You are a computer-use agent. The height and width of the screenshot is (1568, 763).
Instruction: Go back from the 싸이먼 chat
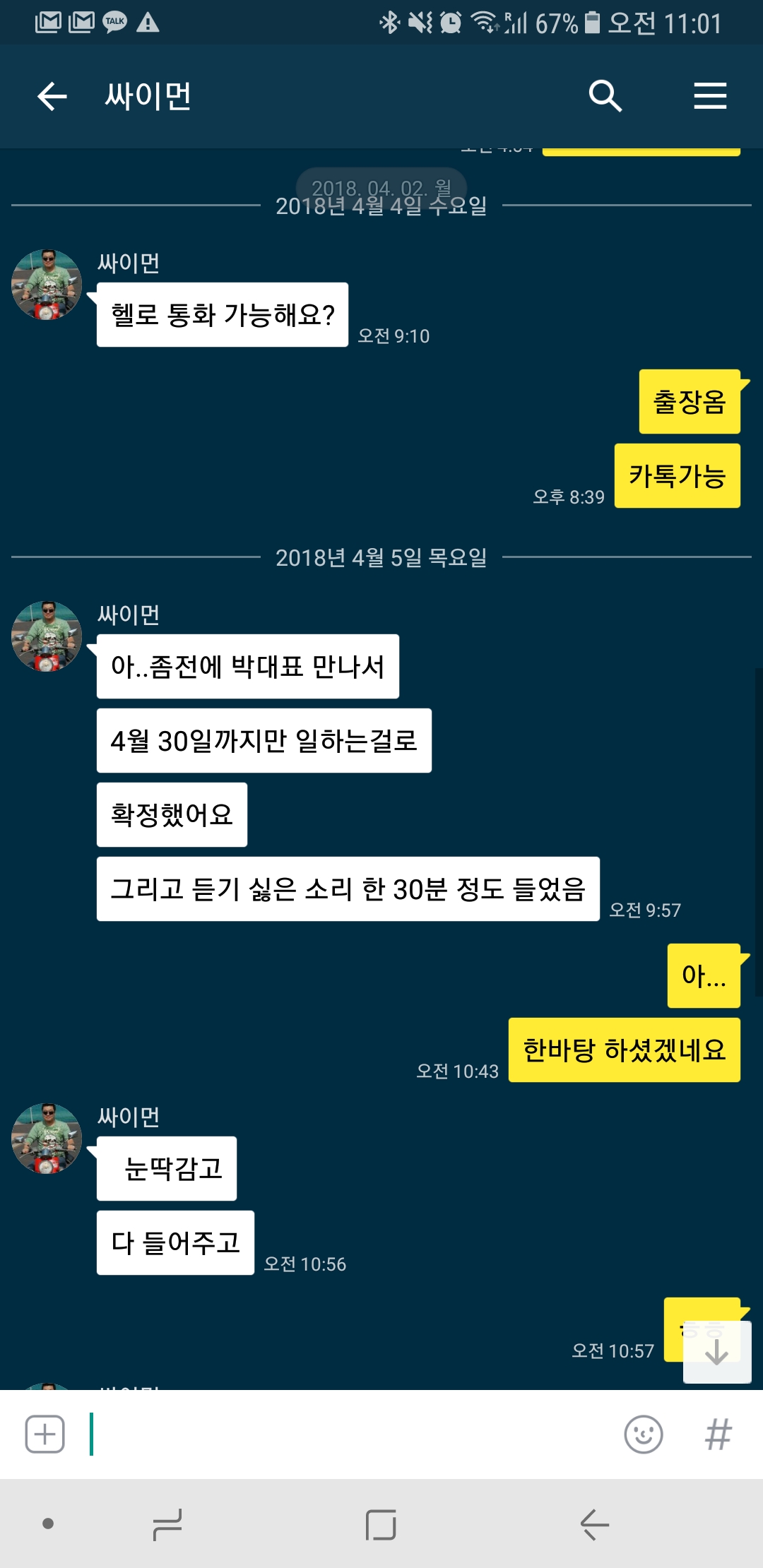point(52,96)
